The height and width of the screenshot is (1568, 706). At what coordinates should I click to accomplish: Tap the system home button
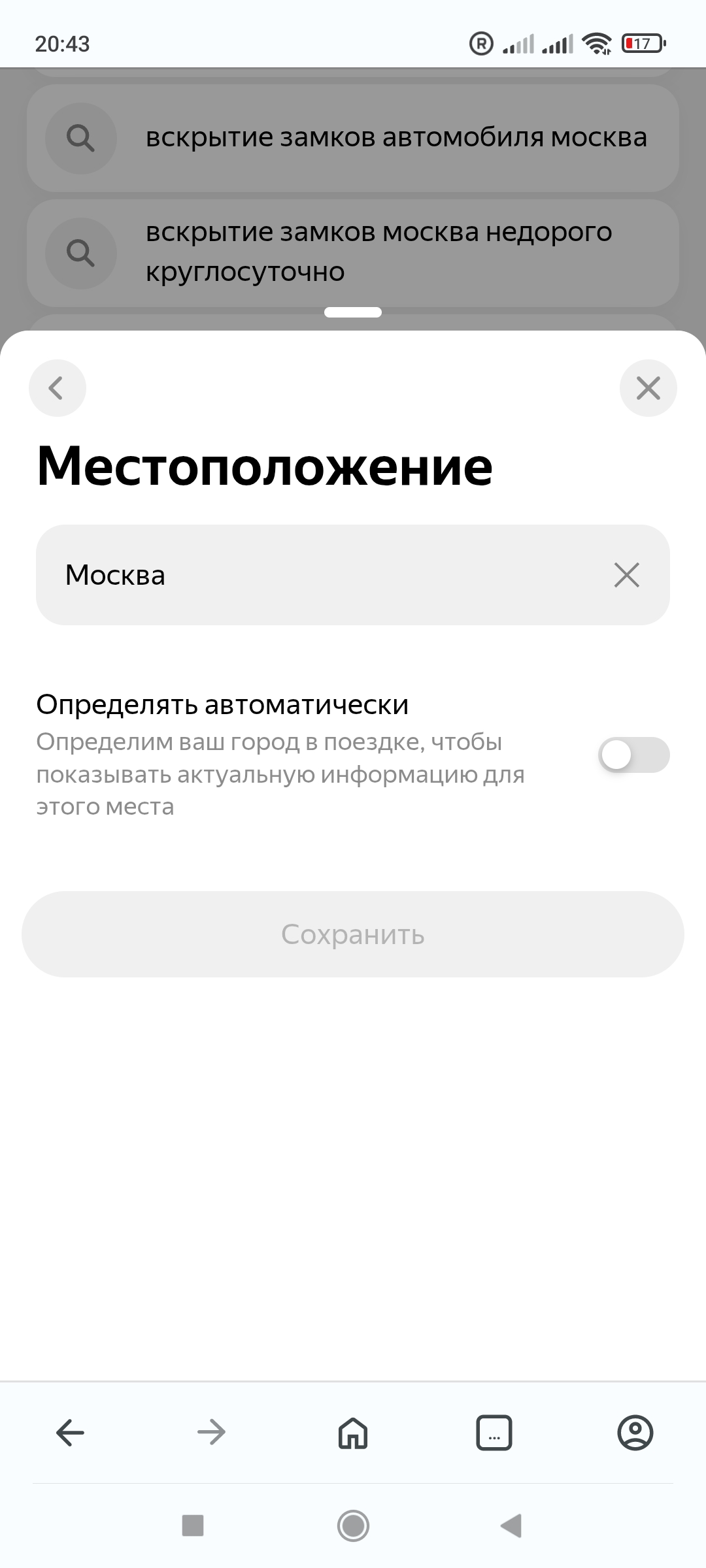point(353,1526)
